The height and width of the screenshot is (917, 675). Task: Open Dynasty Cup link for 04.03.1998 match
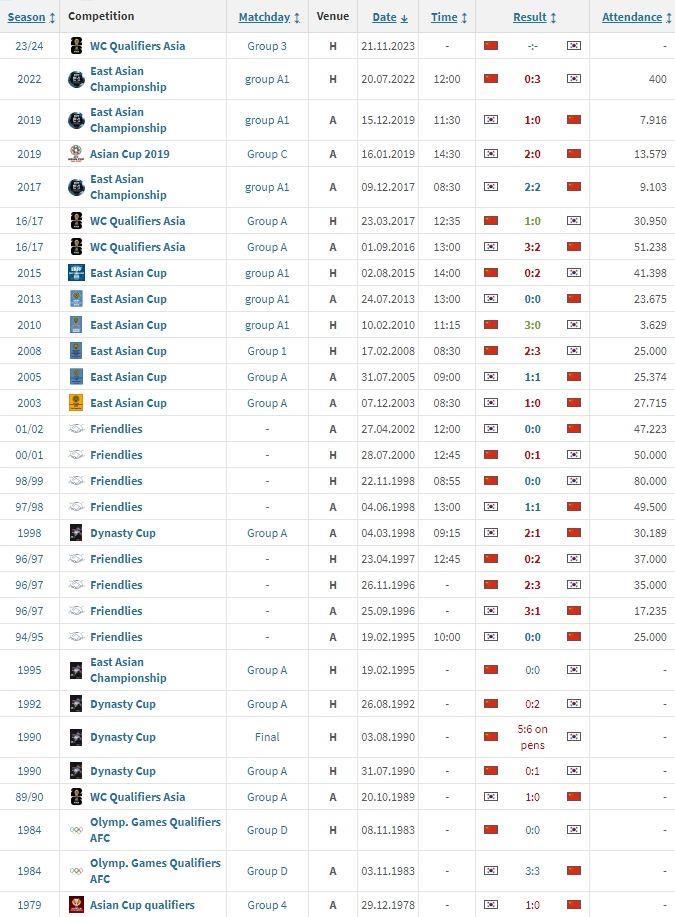(123, 533)
